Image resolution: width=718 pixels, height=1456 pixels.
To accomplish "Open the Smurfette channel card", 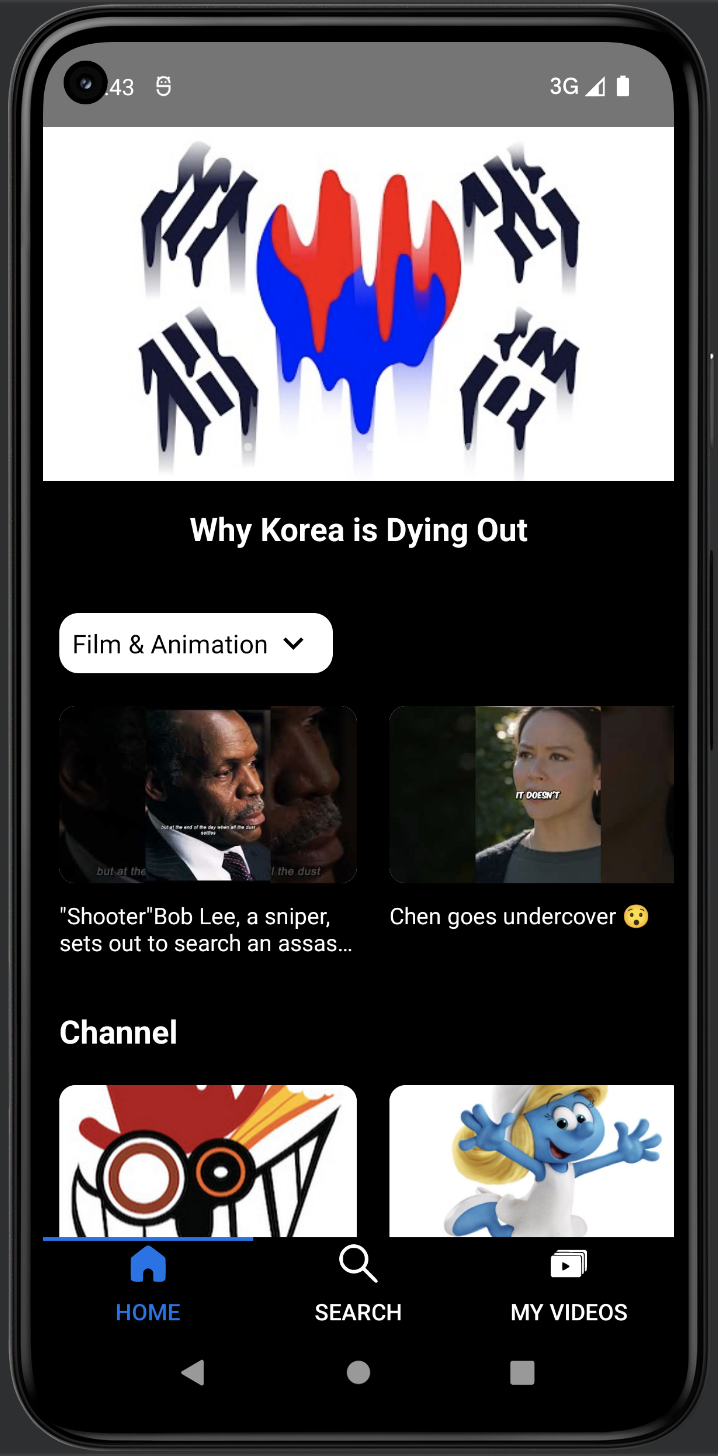I will coord(531,1160).
